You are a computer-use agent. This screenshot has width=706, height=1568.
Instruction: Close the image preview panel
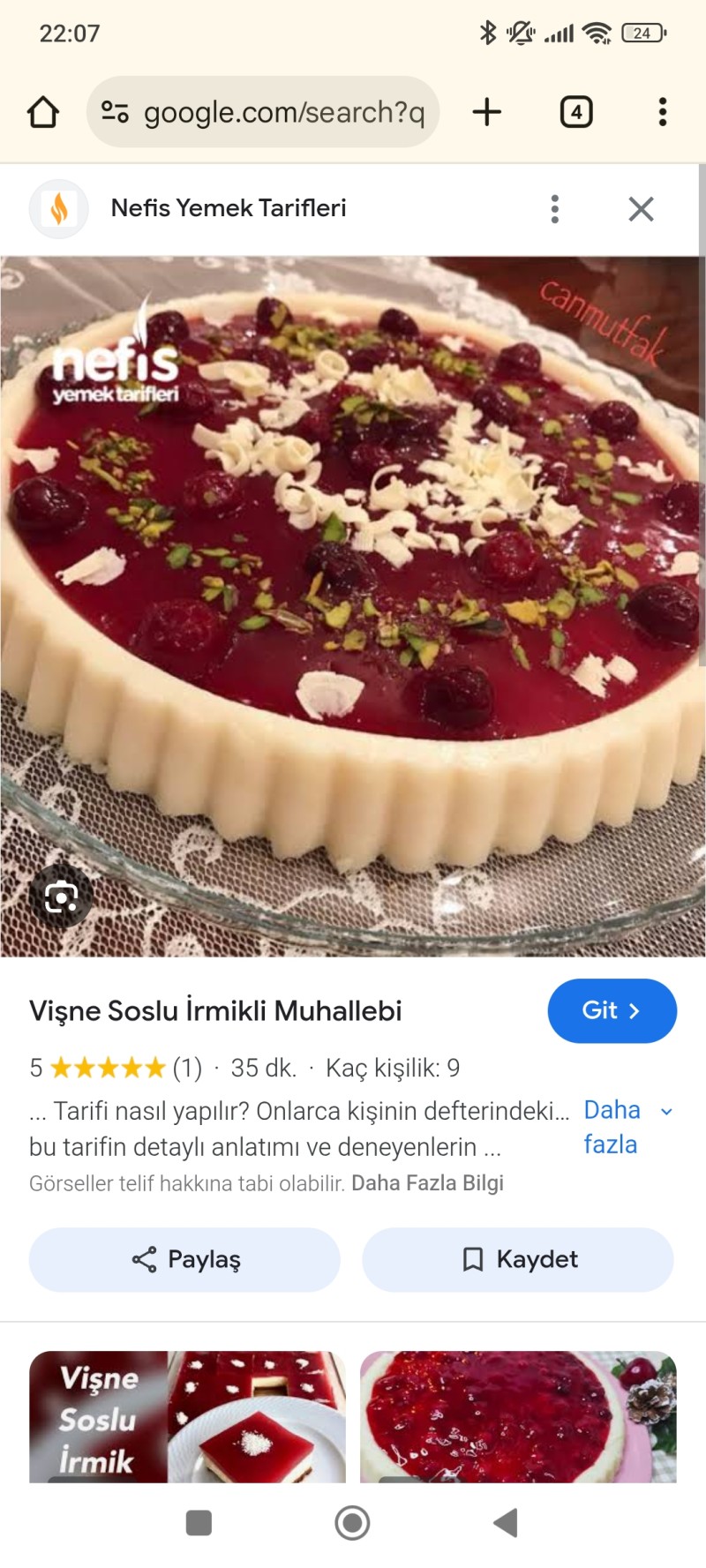tap(641, 209)
